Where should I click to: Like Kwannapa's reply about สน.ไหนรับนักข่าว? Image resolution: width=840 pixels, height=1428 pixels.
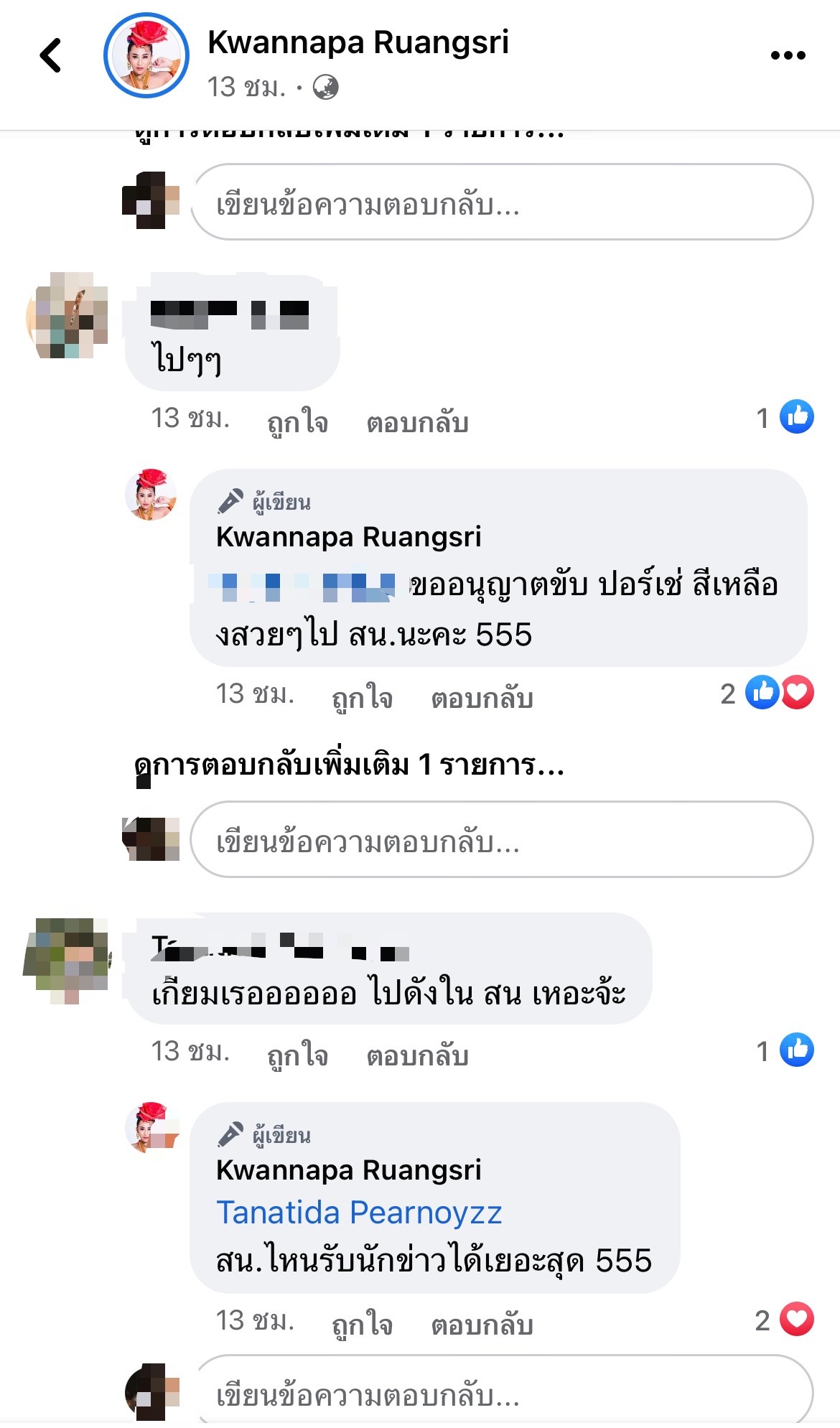click(x=362, y=1325)
